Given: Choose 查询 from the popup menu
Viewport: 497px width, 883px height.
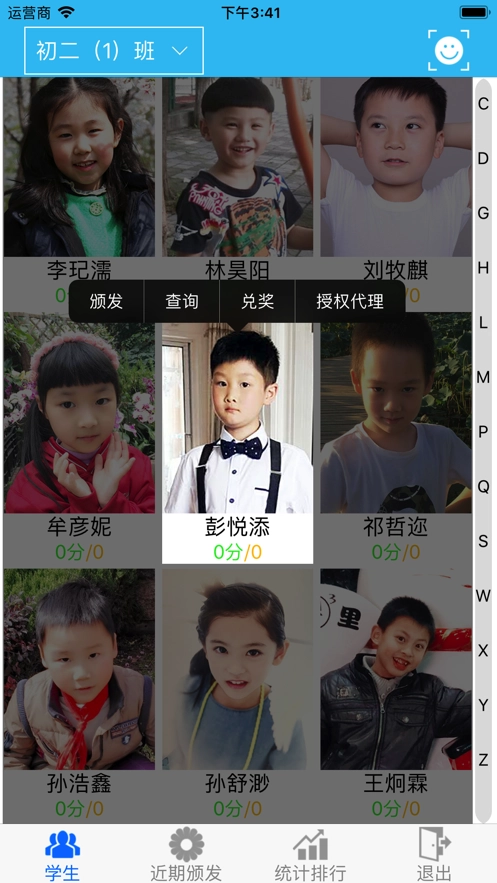Looking at the screenshot, I should [182, 301].
